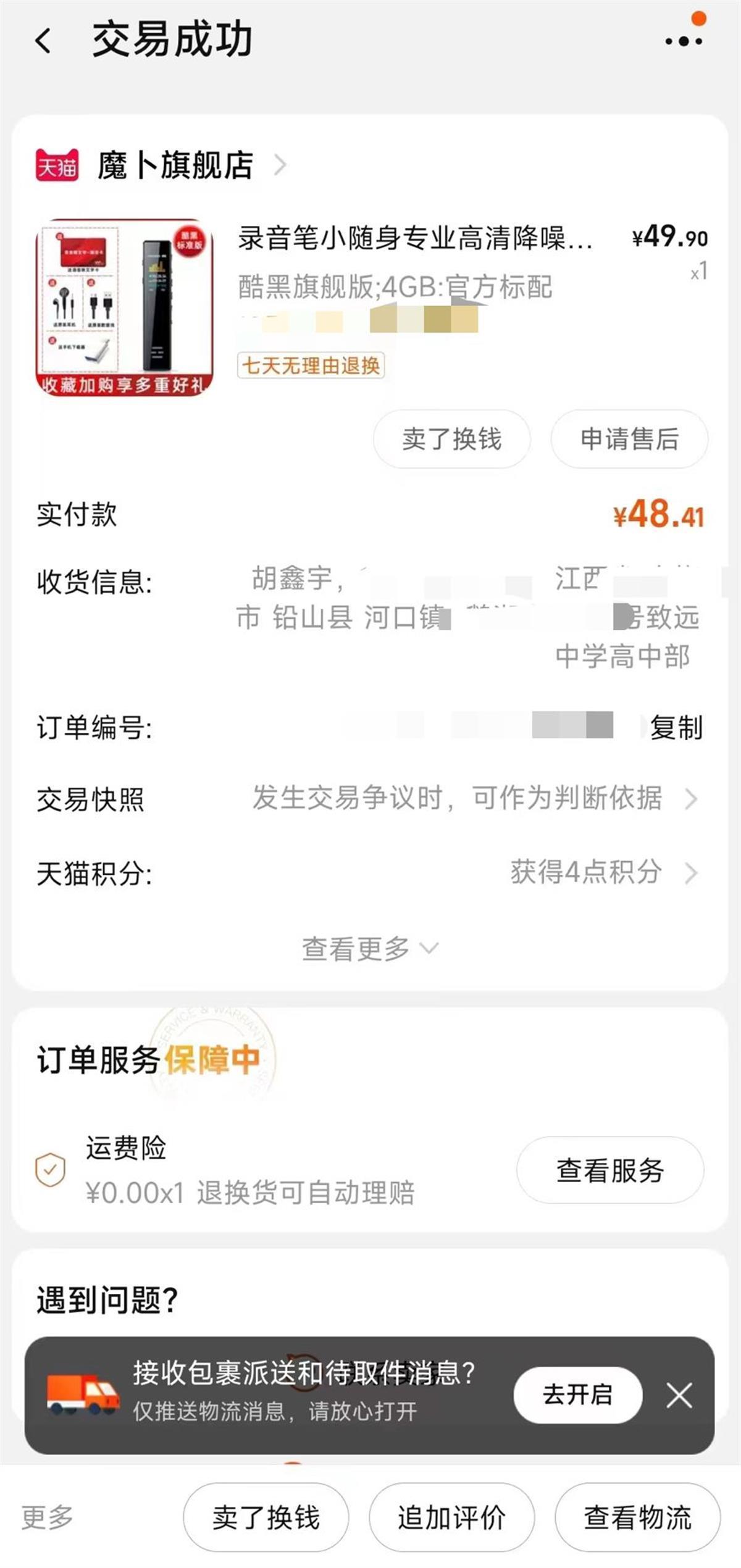This screenshot has width=741, height=1568.
Task: Click 申请售后 to request after-sales service
Action: coord(629,439)
